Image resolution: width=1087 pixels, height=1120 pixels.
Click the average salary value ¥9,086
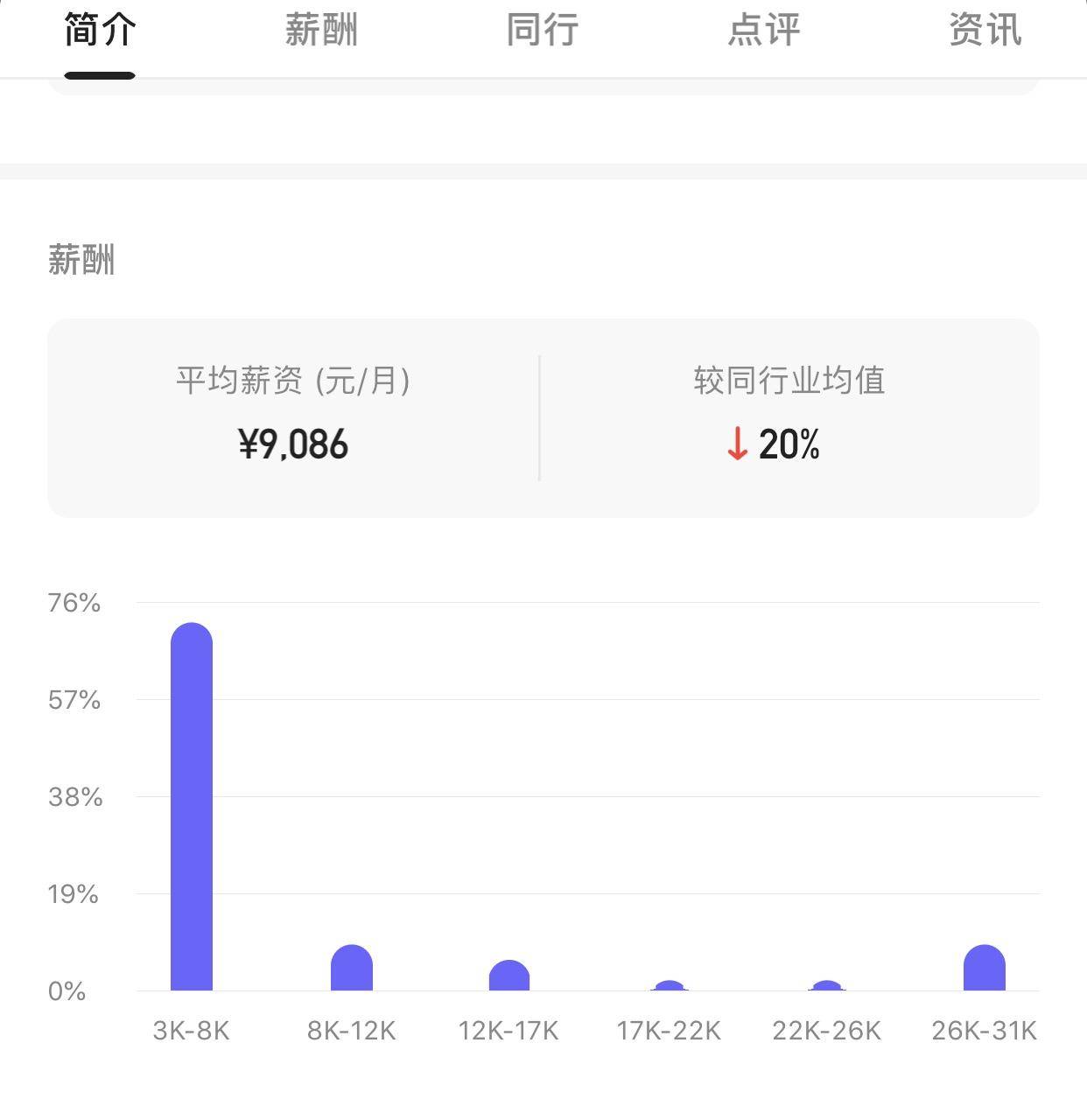click(292, 444)
